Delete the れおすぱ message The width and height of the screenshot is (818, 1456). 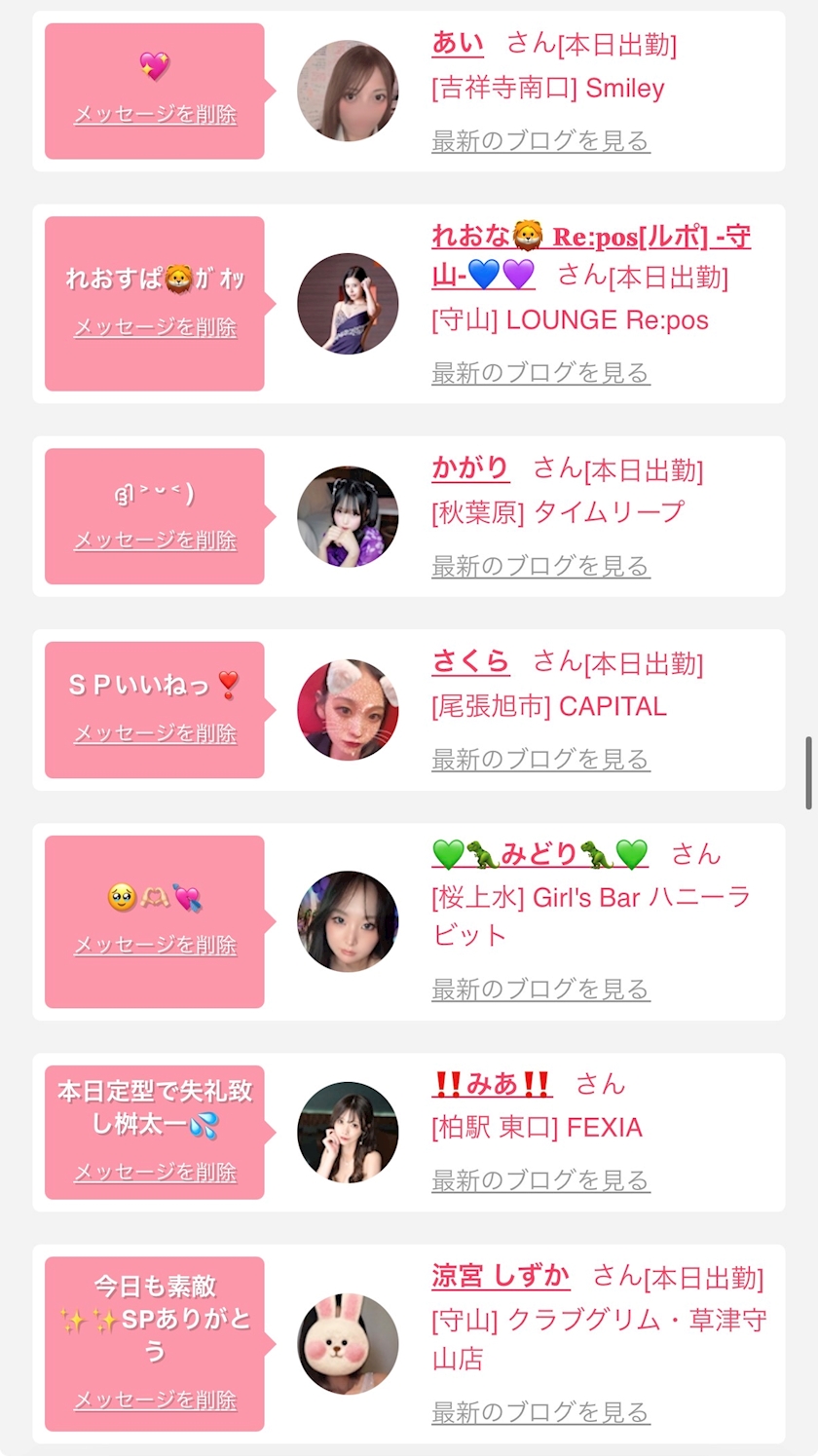(x=156, y=327)
